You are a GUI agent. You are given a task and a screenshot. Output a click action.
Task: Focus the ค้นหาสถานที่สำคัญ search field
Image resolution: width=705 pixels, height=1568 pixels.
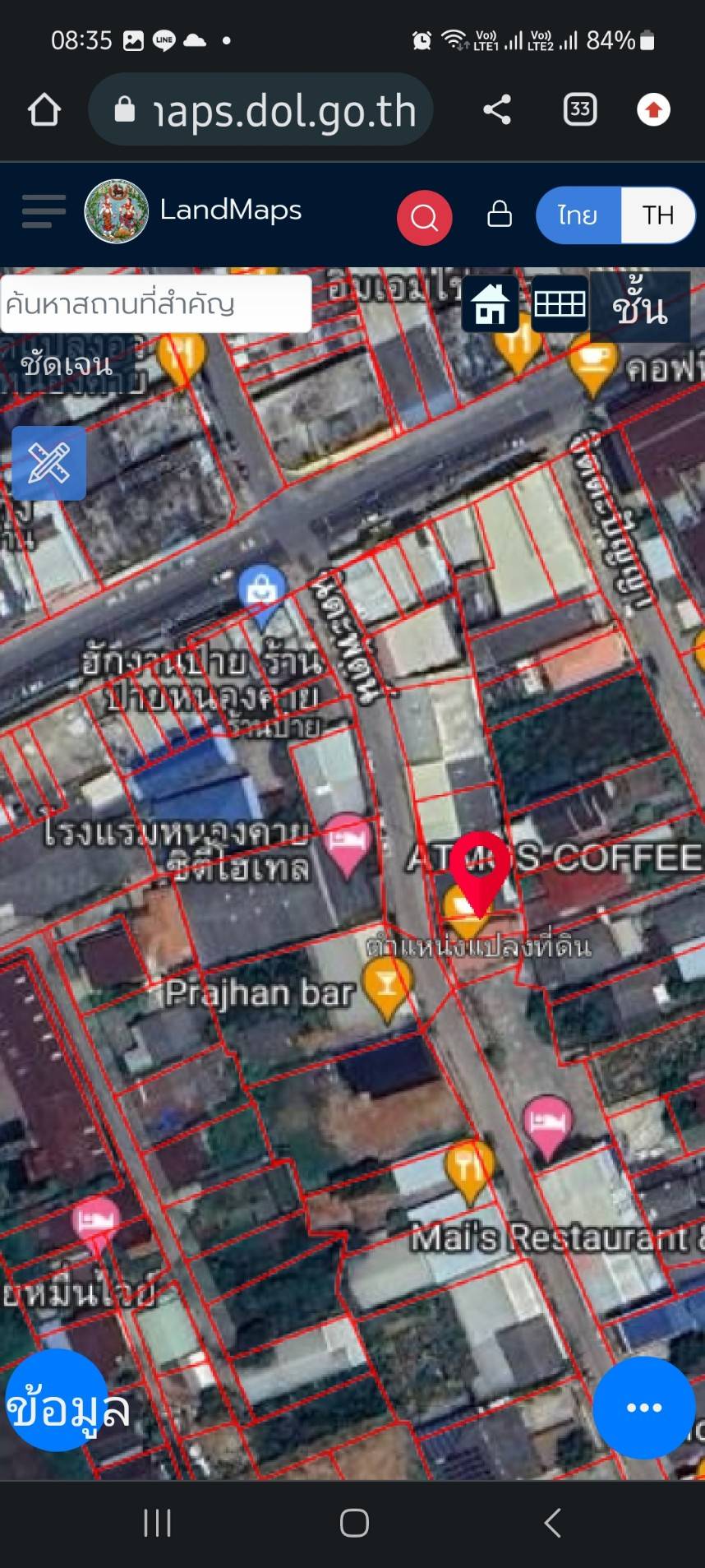click(x=155, y=304)
